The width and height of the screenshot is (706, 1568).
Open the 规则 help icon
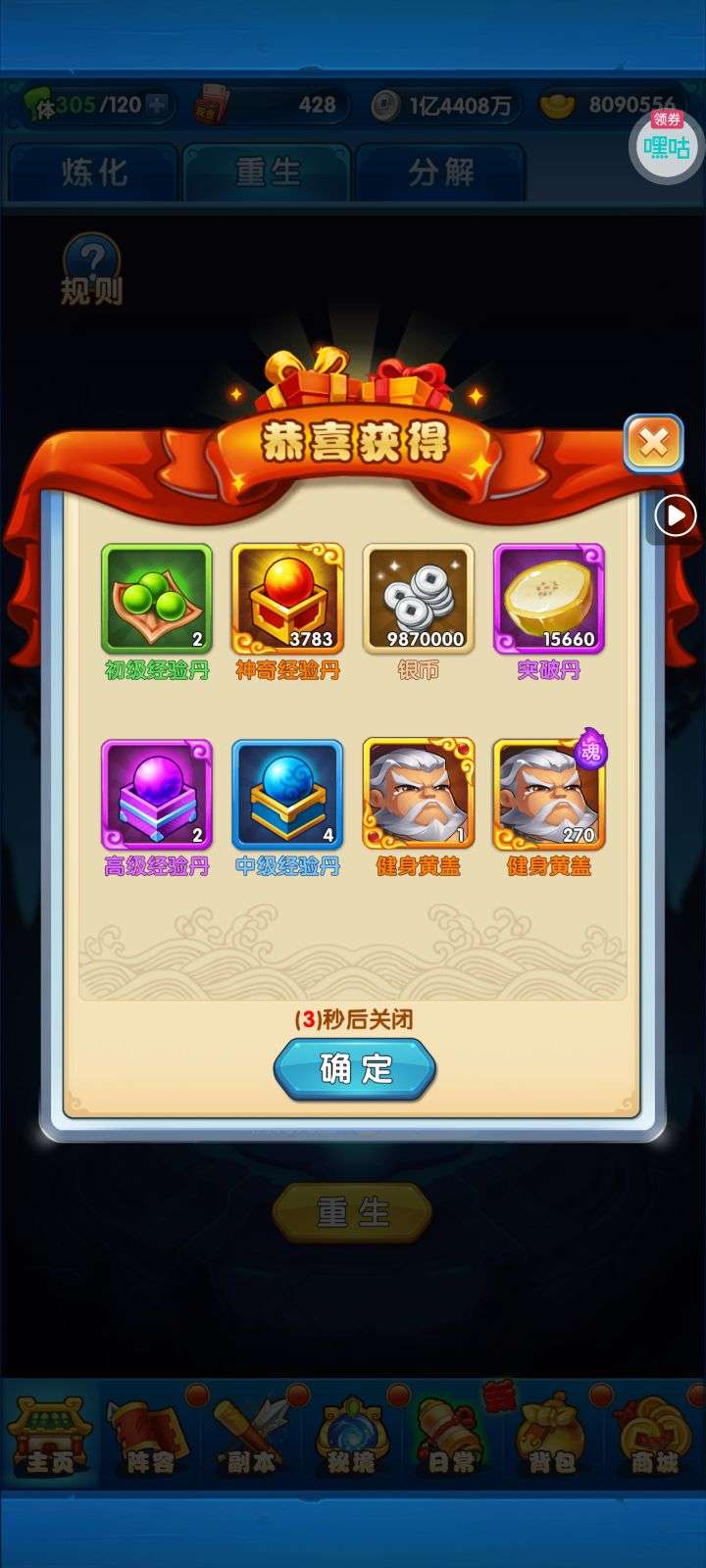pyautogui.click(x=92, y=269)
